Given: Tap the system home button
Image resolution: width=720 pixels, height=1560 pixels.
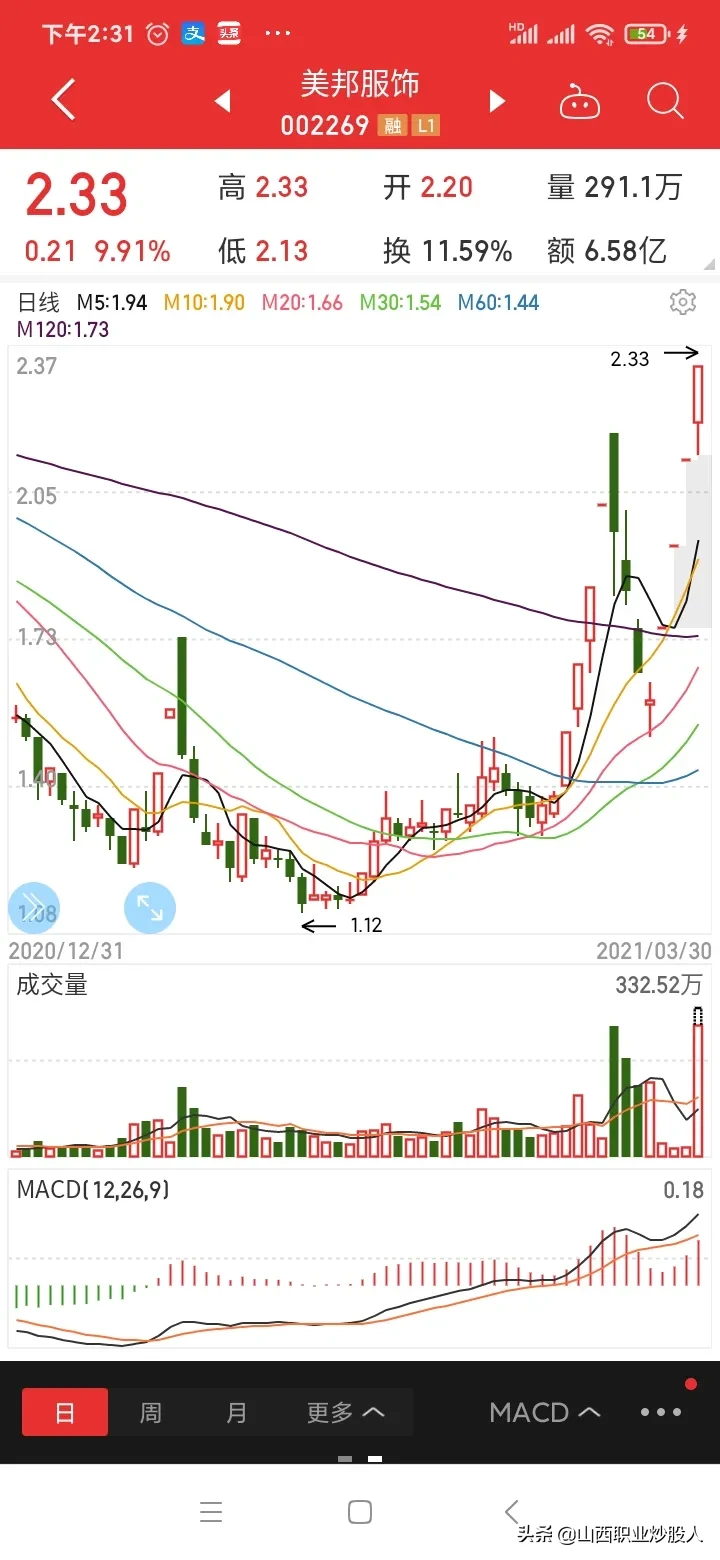Looking at the screenshot, I should pos(360,1512).
